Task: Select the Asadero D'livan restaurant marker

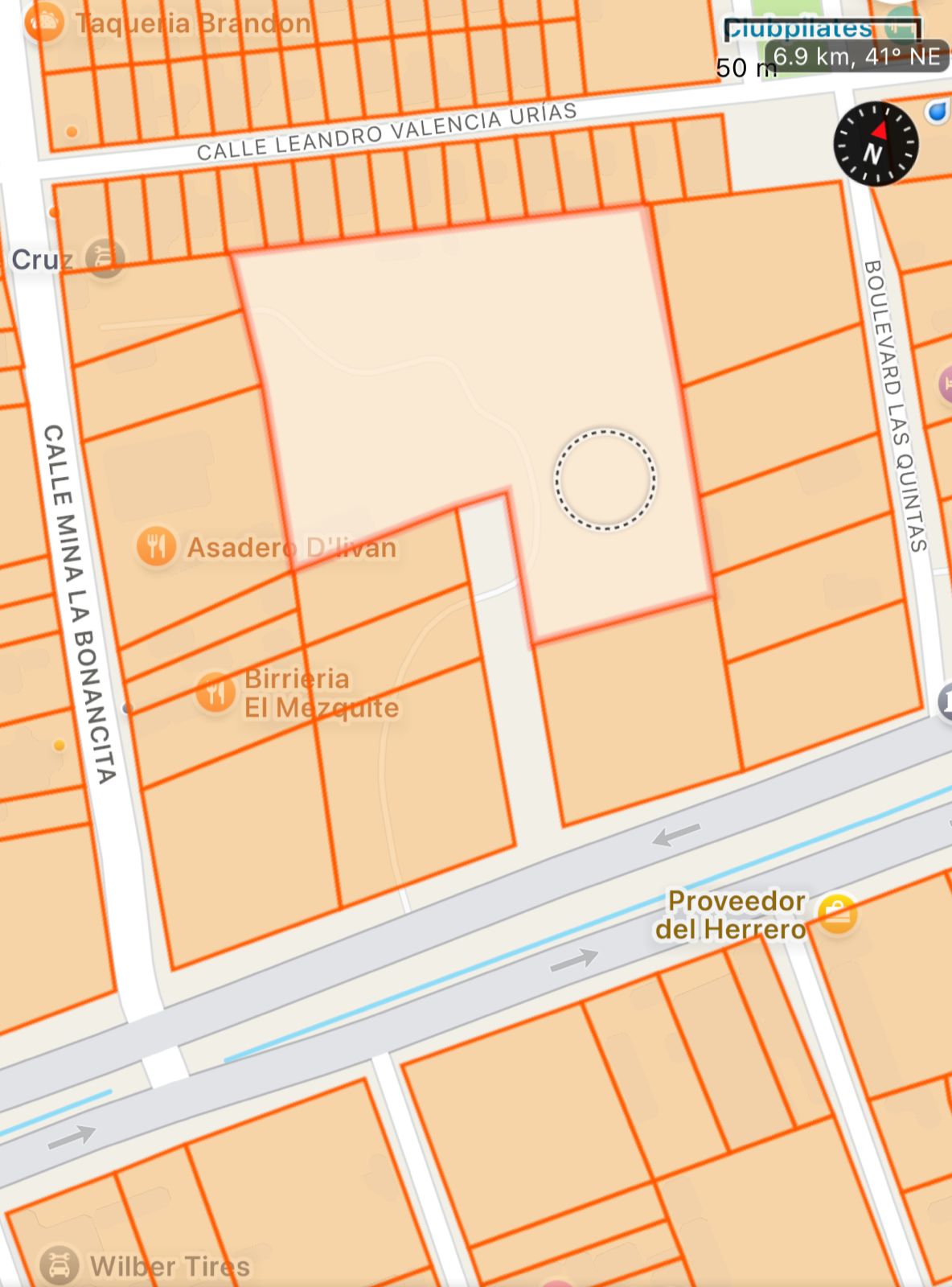Action: tap(156, 547)
